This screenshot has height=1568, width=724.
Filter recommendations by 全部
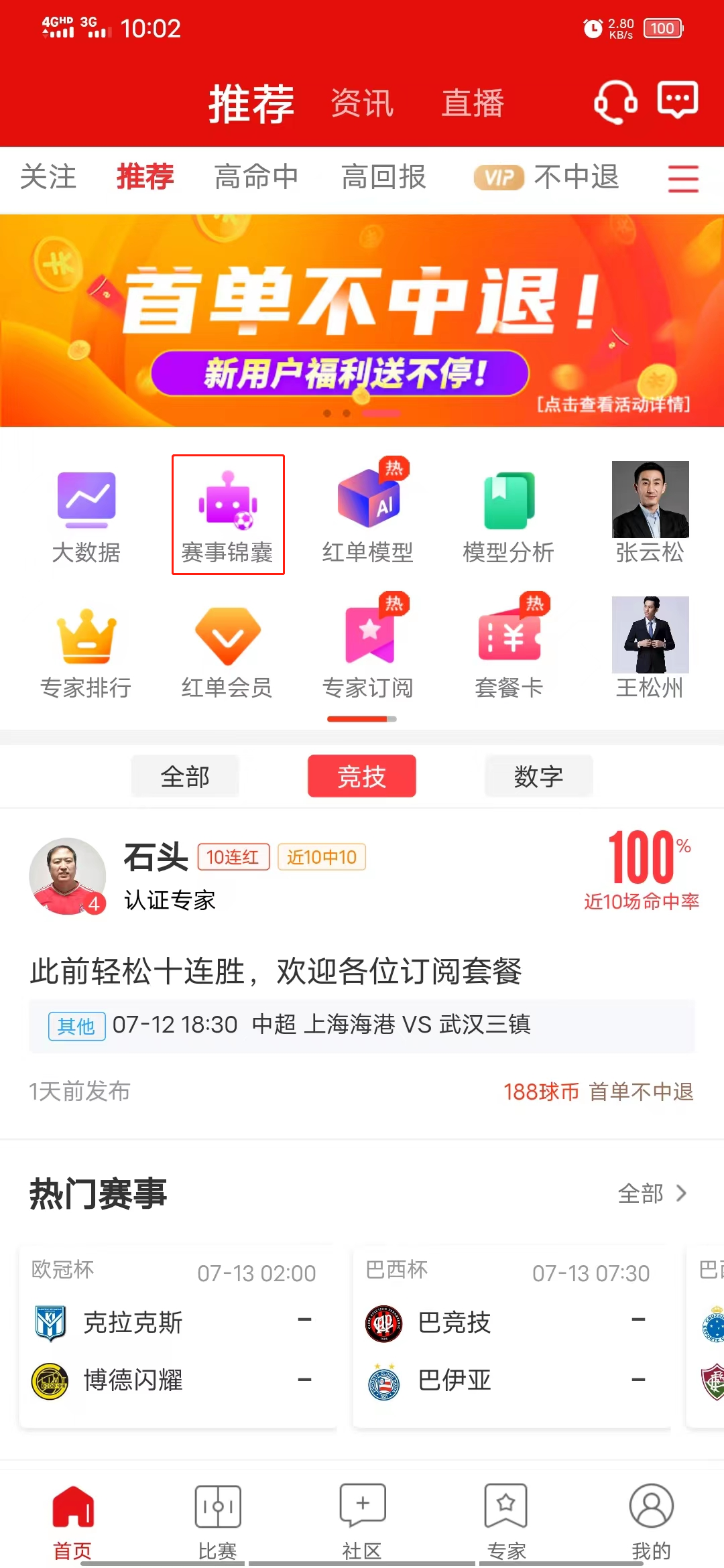pos(185,777)
